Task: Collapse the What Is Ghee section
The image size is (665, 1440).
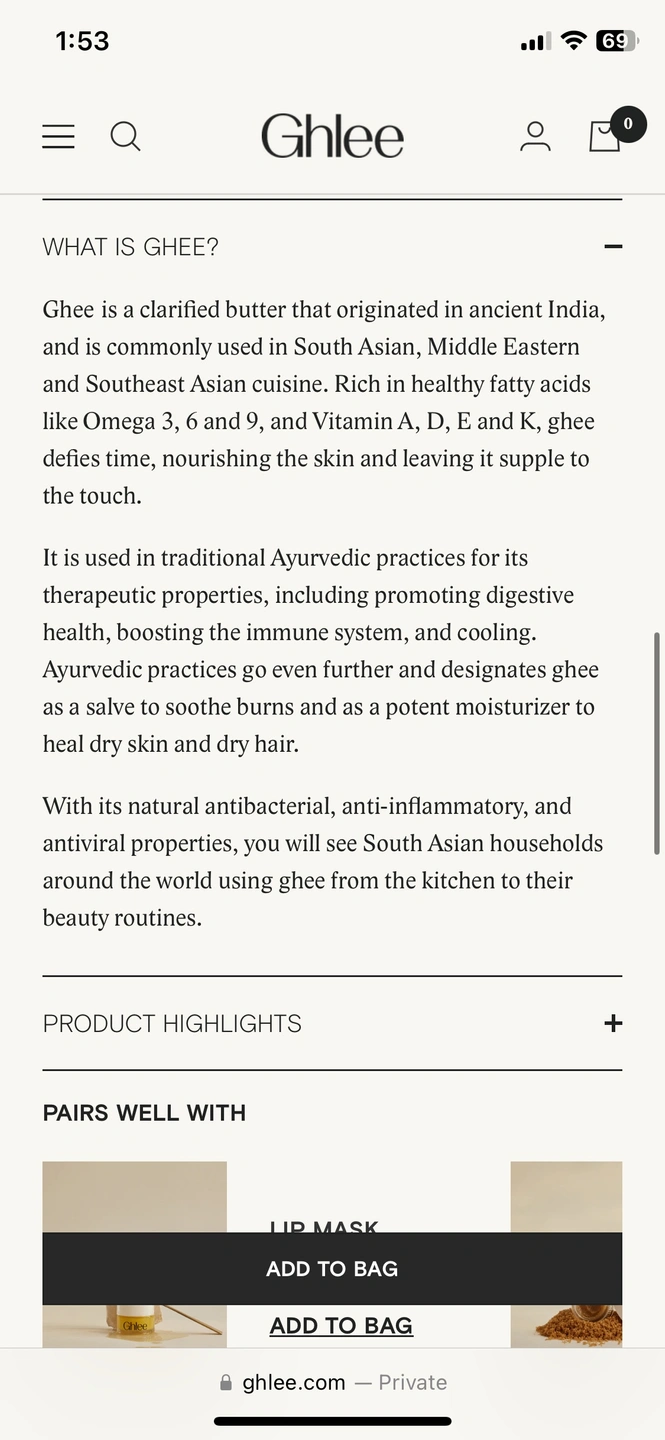Action: click(613, 247)
